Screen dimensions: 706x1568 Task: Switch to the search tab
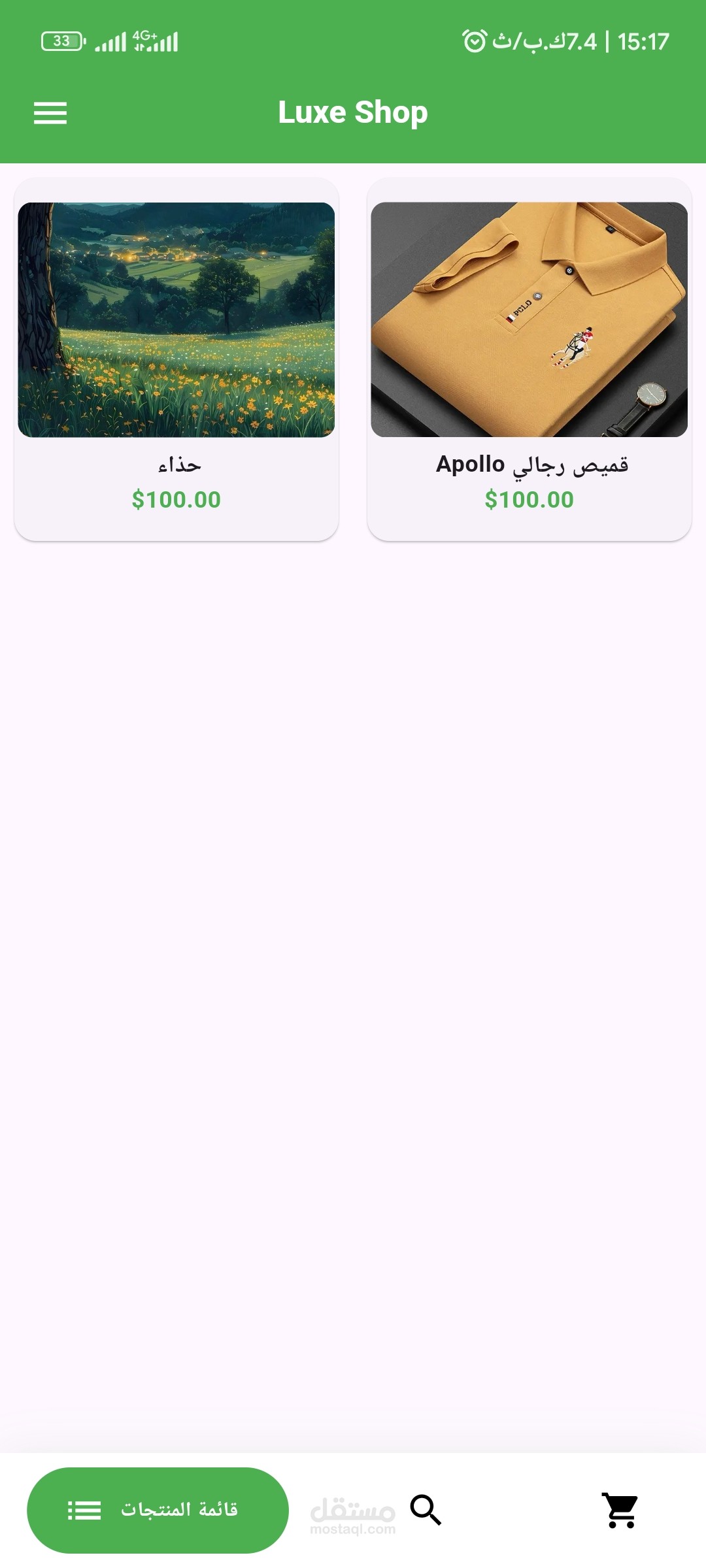426,1510
